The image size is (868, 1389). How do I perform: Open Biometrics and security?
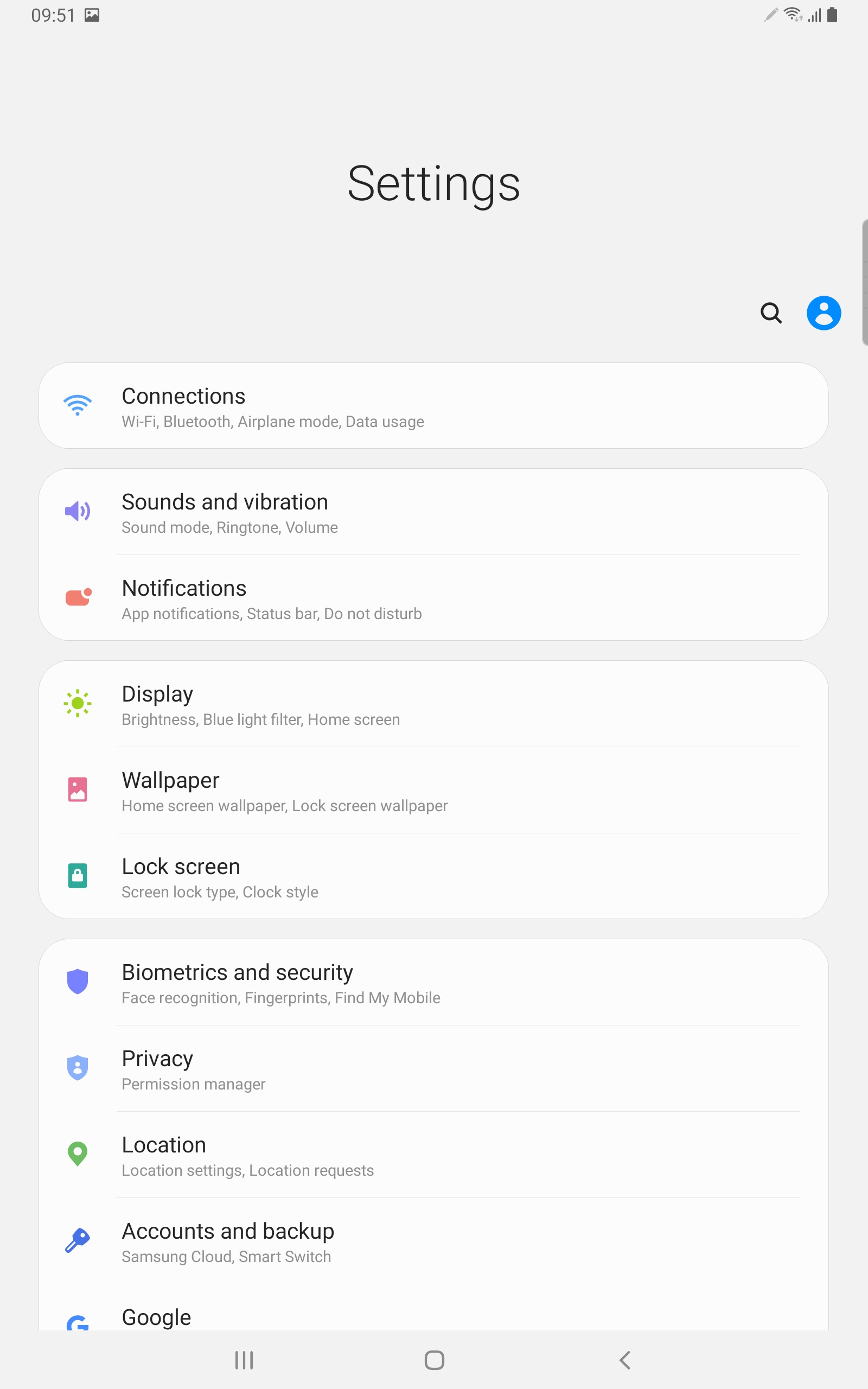tap(433, 983)
